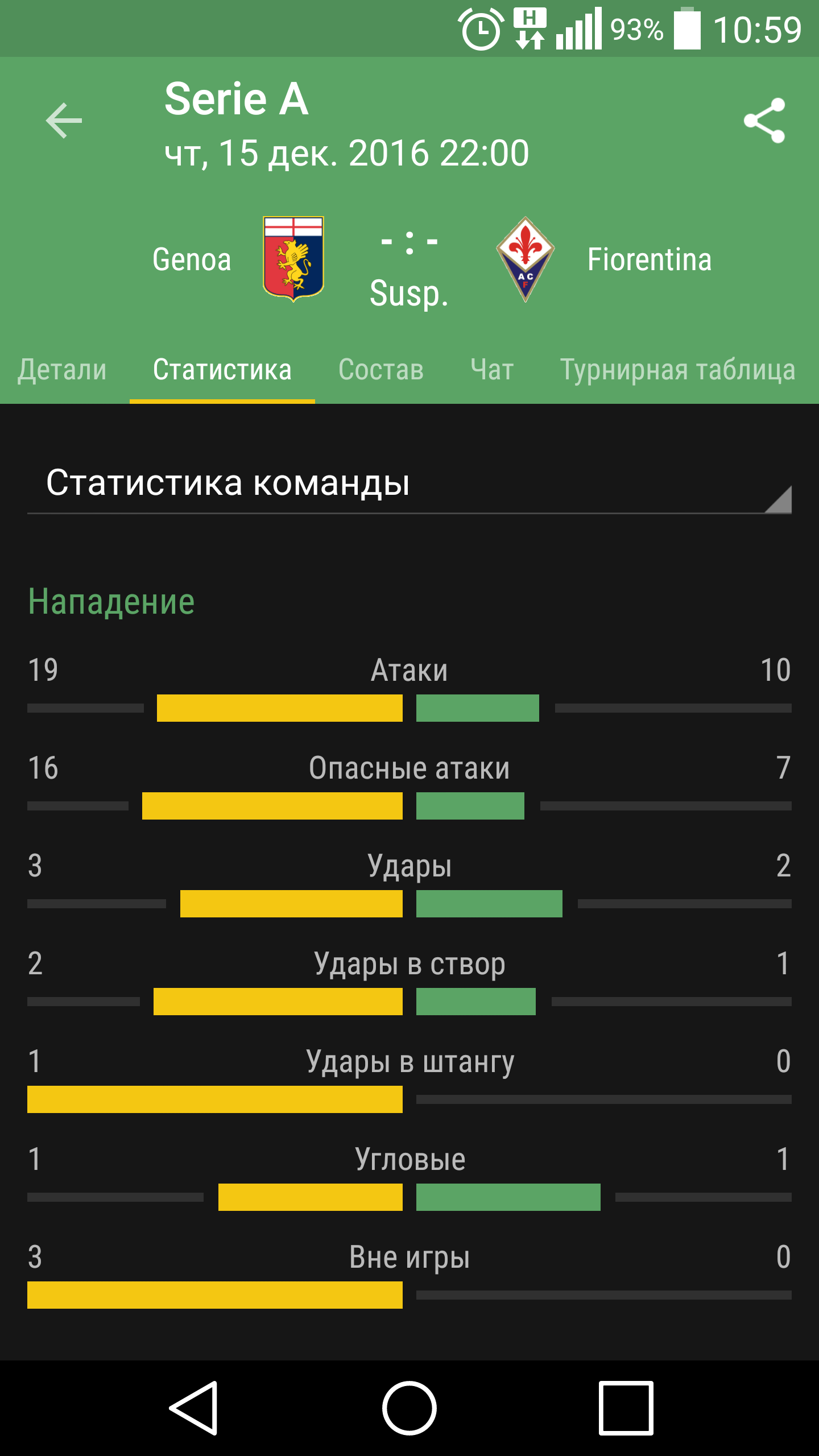Open the recent apps overview
The height and width of the screenshot is (1456, 819).
(x=626, y=1408)
